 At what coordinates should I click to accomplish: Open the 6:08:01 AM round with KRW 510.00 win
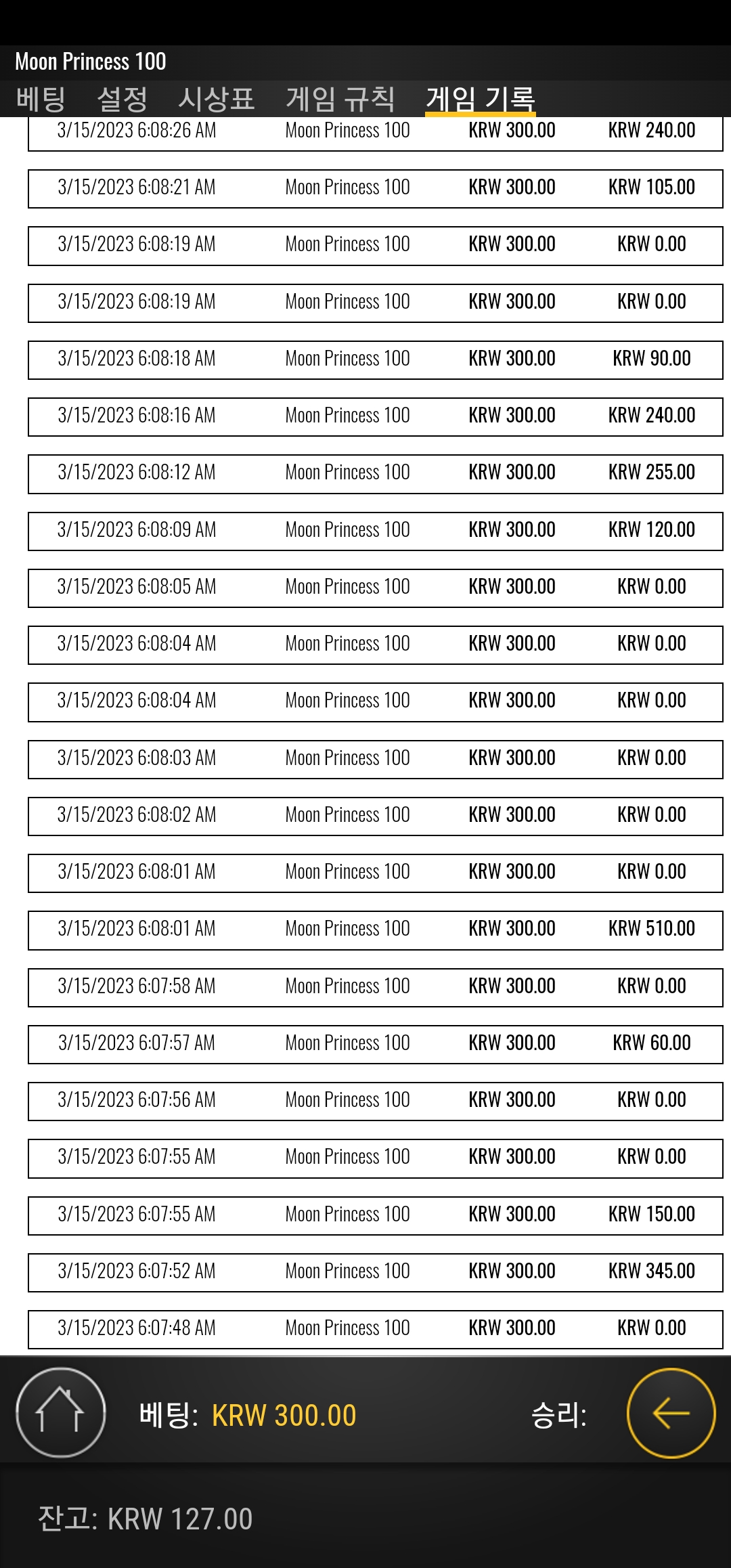point(376,930)
